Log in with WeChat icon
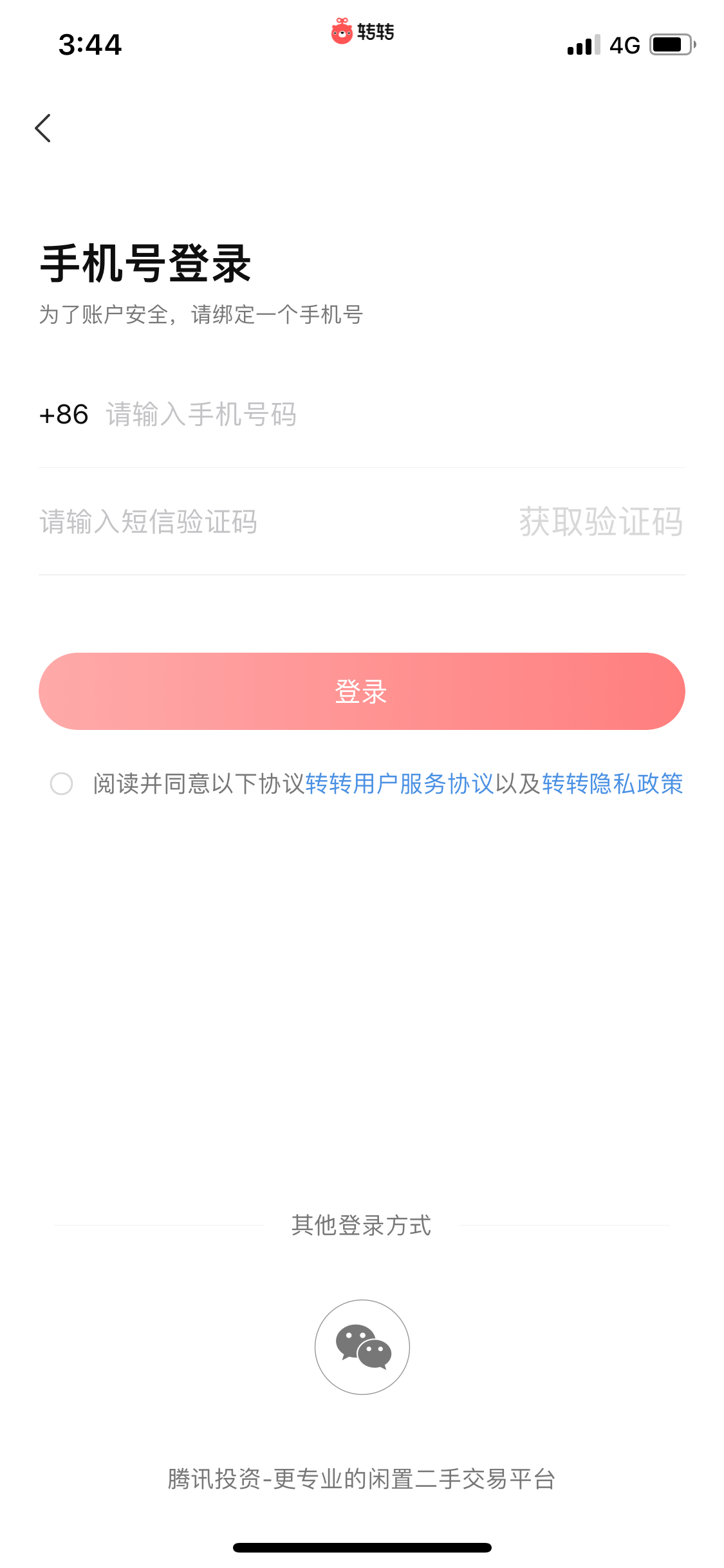The width and height of the screenshot is (724, 1568). pos(362,1347)
